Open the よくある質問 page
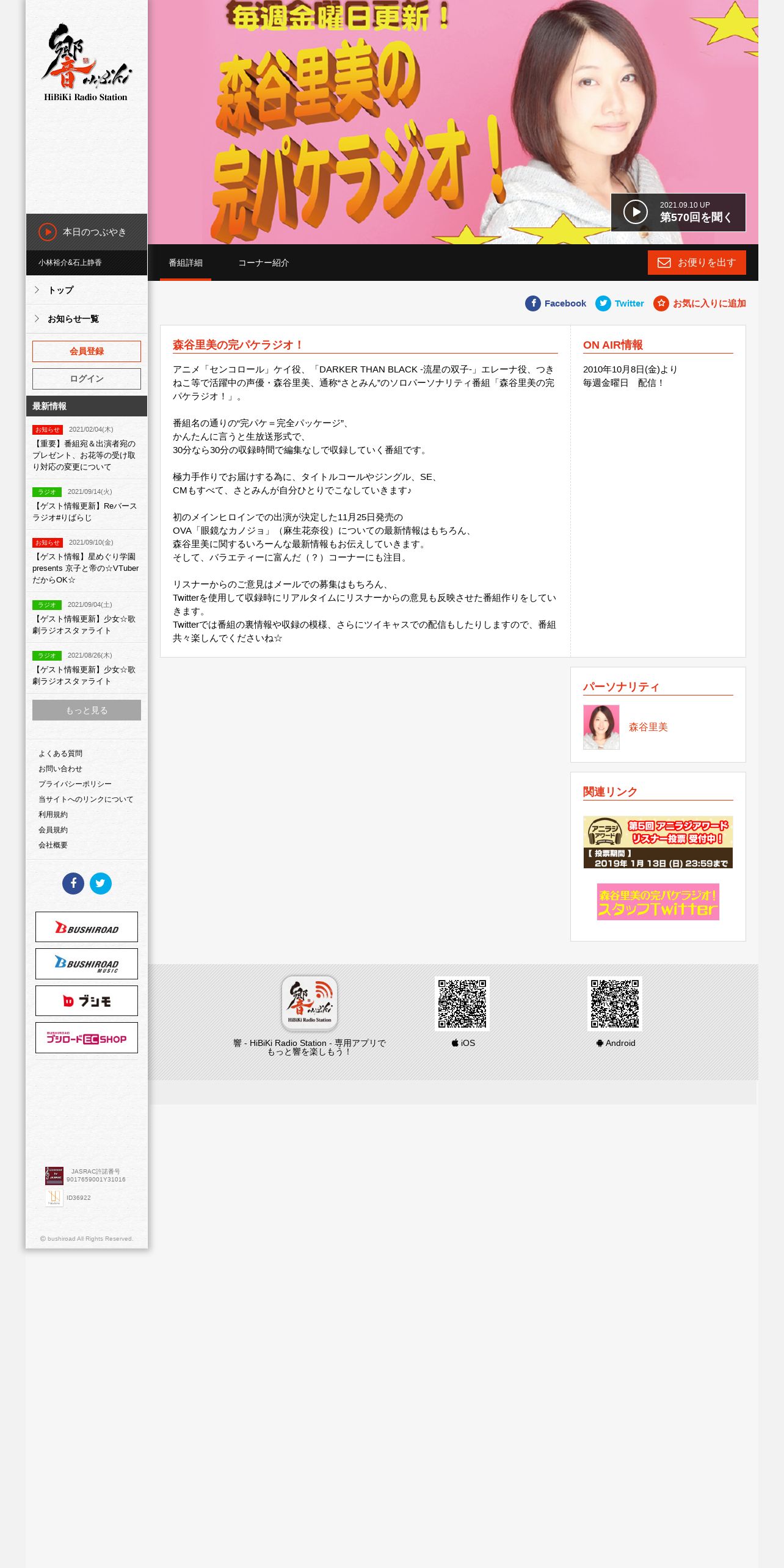This screenshot has height=1568, width=784. (x=60, y=753)
